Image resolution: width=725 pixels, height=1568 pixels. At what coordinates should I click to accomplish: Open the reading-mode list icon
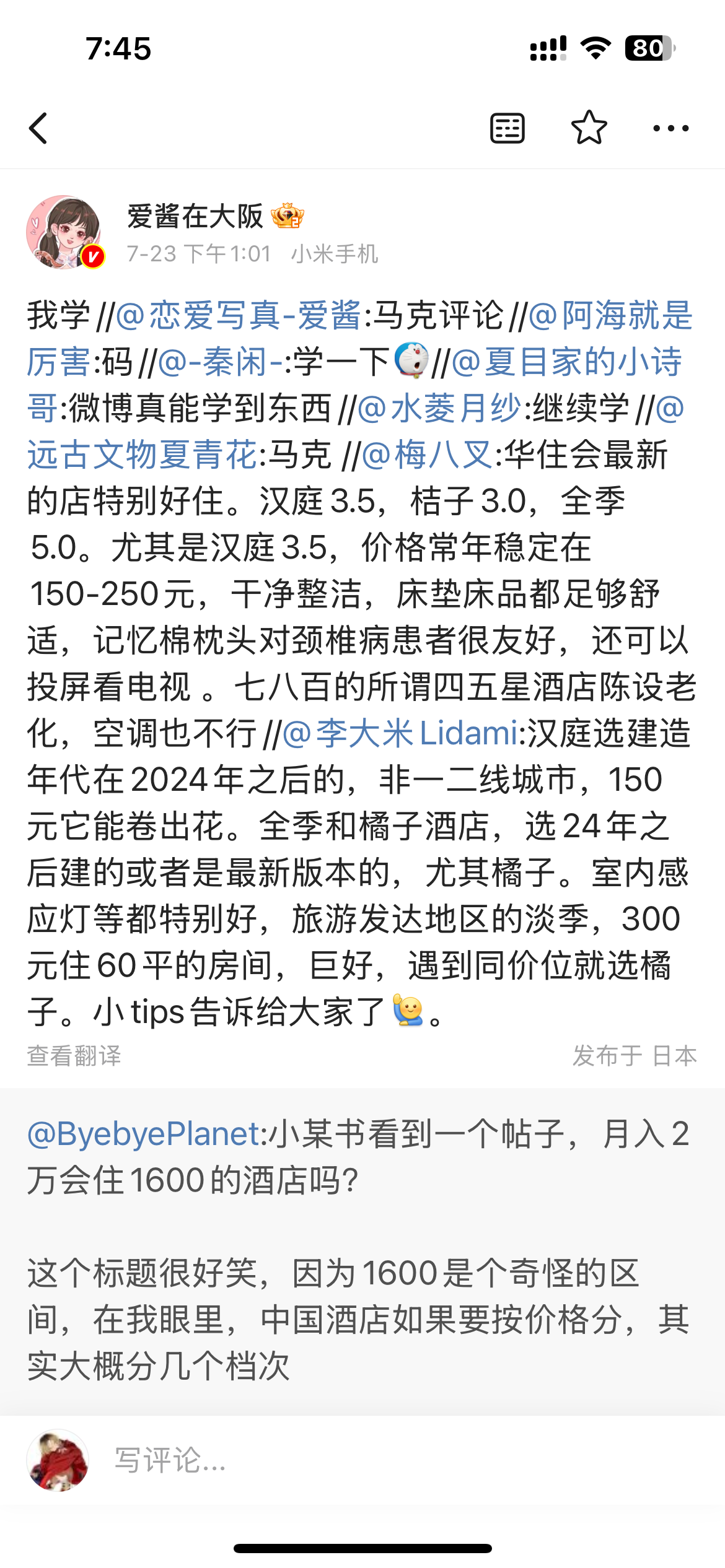[507, 128]
